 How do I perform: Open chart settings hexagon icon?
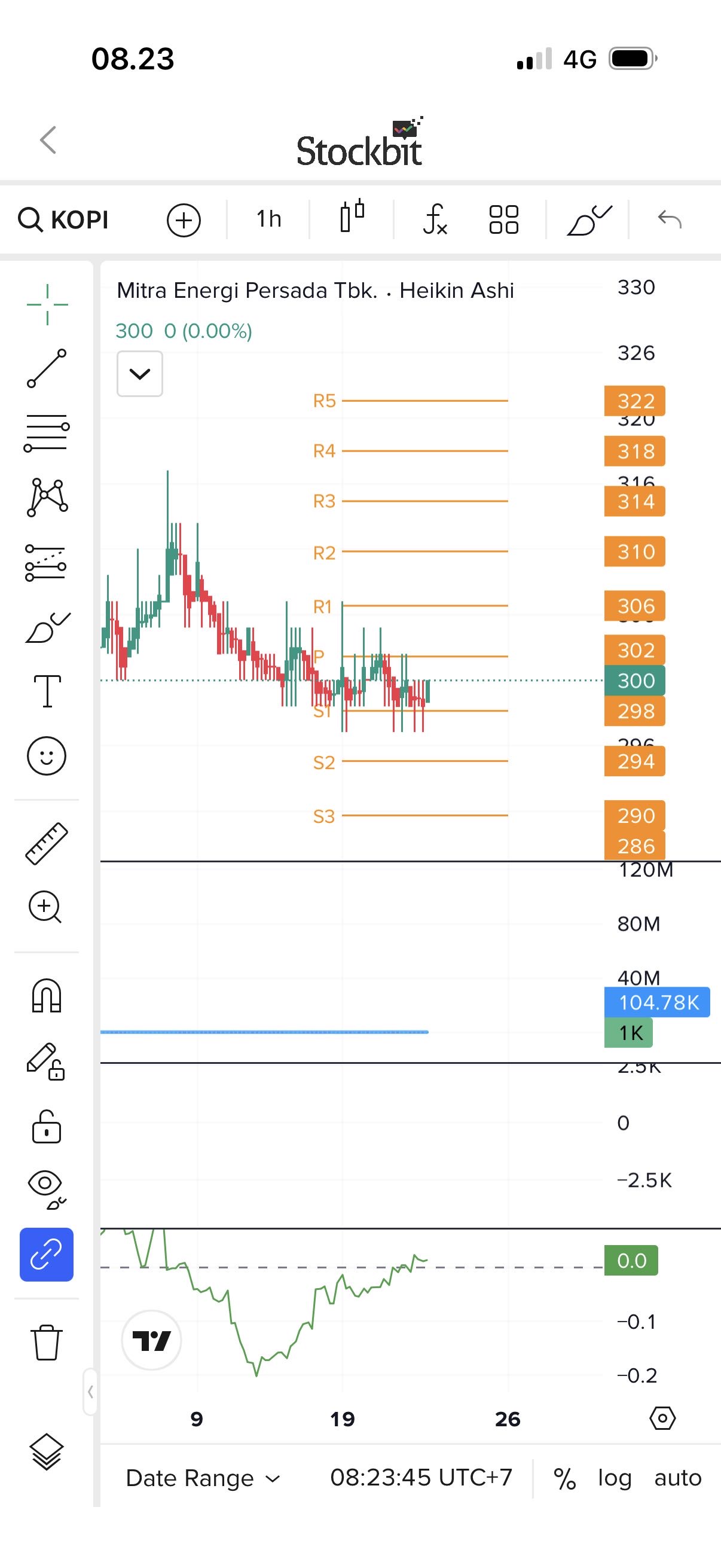[x=662, y=1418]
